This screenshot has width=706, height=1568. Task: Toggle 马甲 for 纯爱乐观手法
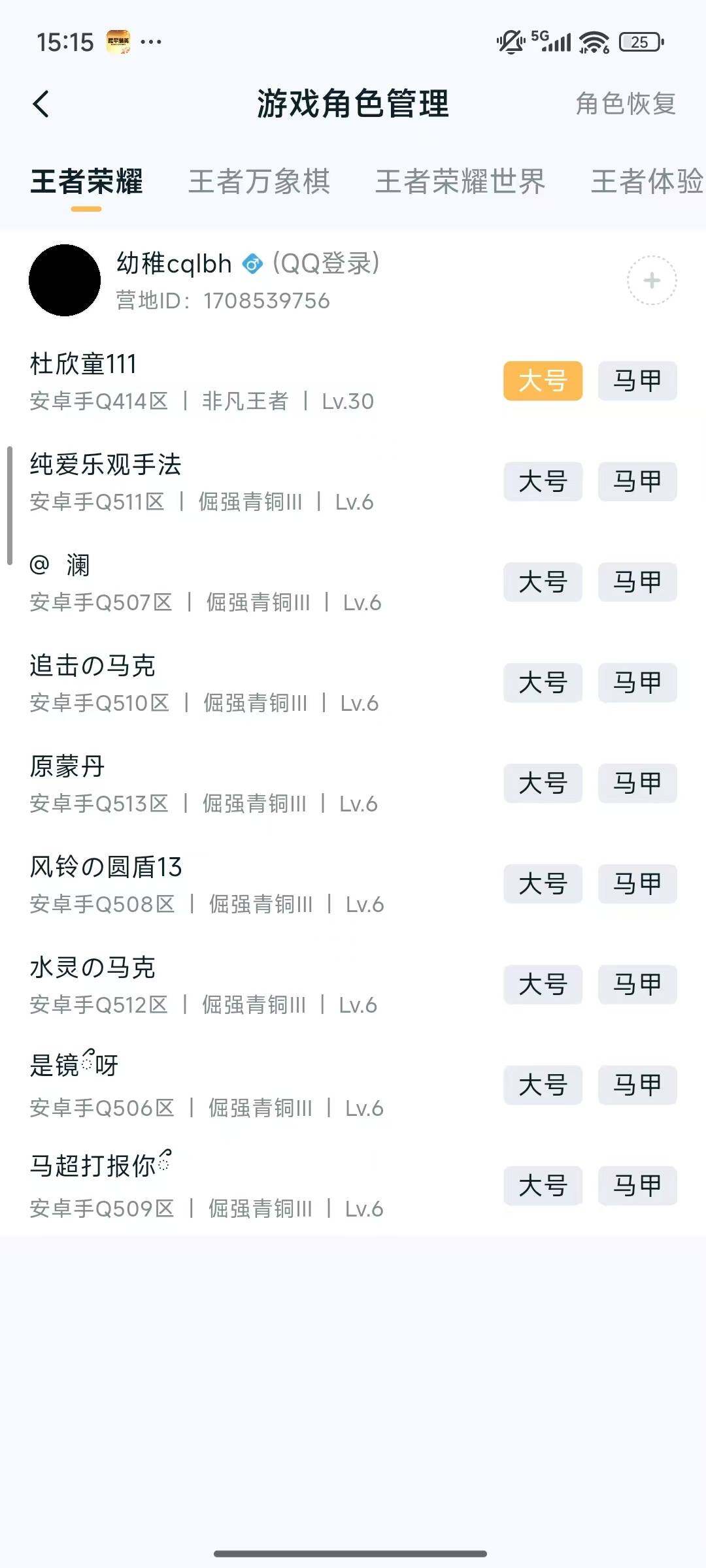(637, 482)
